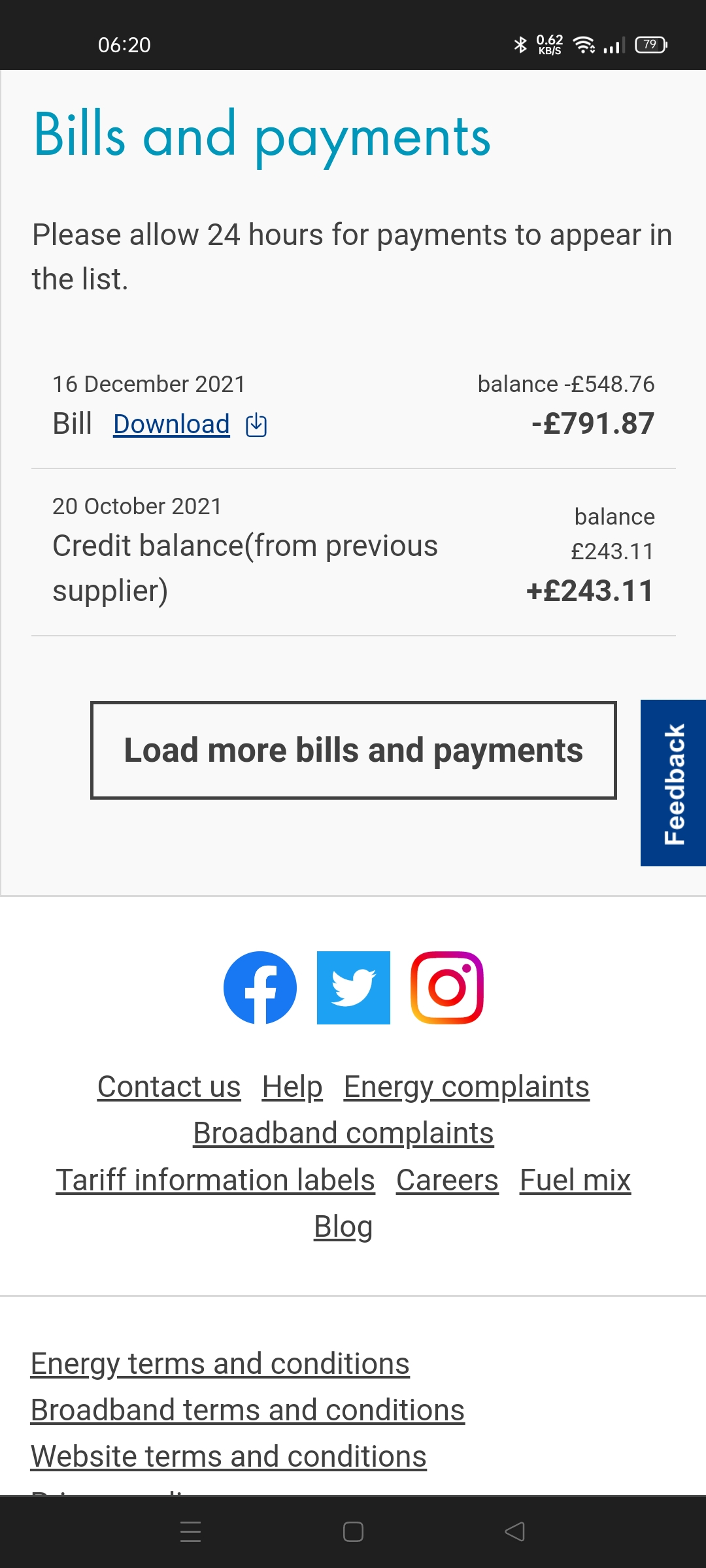Read the Blog

343,1226
